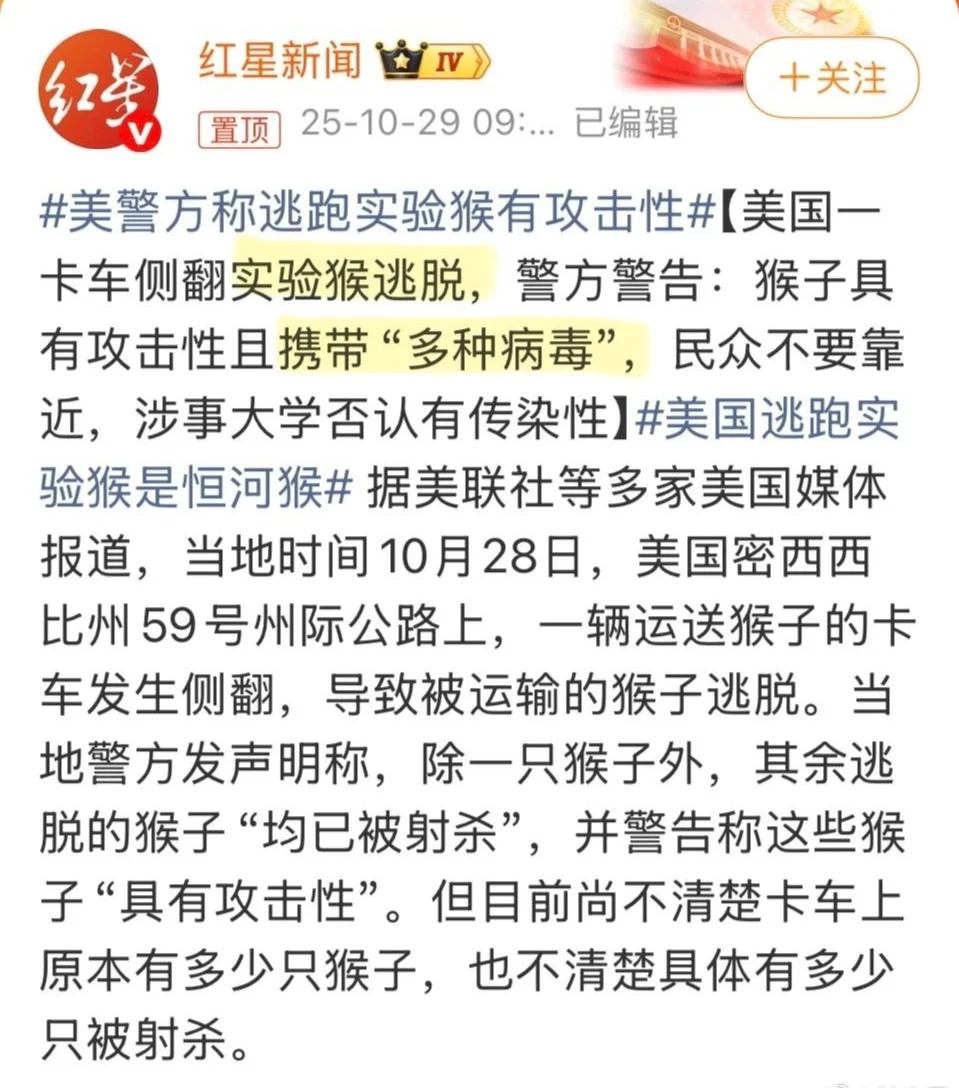Open the 红星新闻 account name
Viewport: 959px width, 1088px height.
280,60
